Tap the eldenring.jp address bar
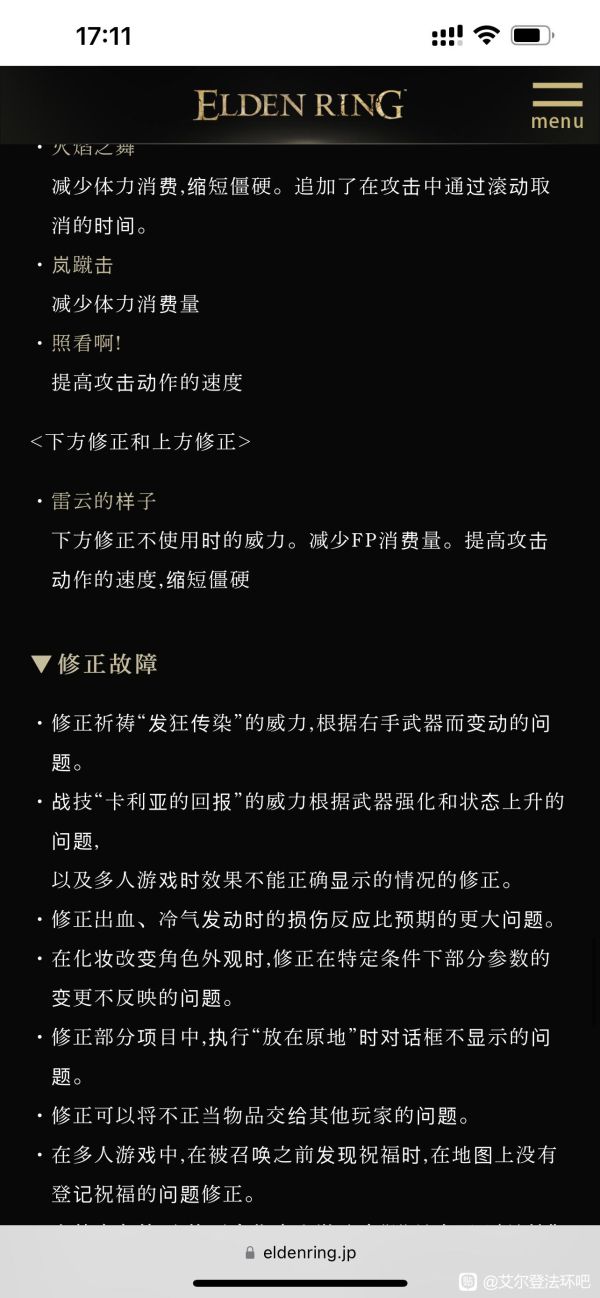This screenshot has width=600, height=1298. point(300,1252)
